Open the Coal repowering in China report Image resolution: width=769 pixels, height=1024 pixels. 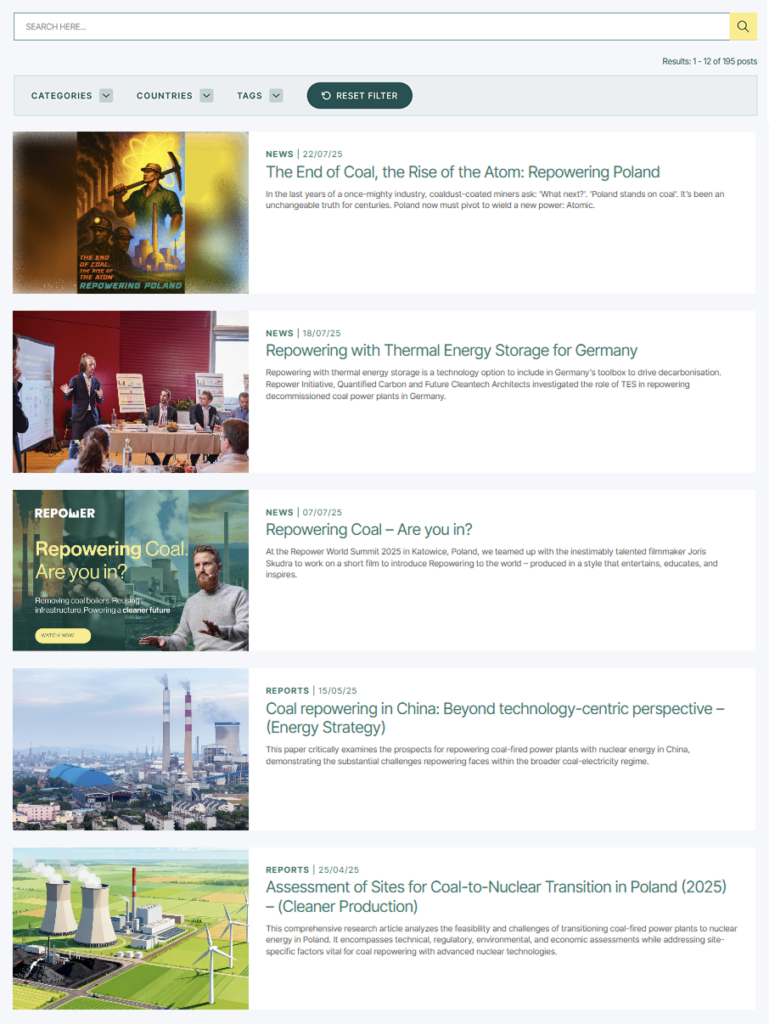[x=495, y=718]
